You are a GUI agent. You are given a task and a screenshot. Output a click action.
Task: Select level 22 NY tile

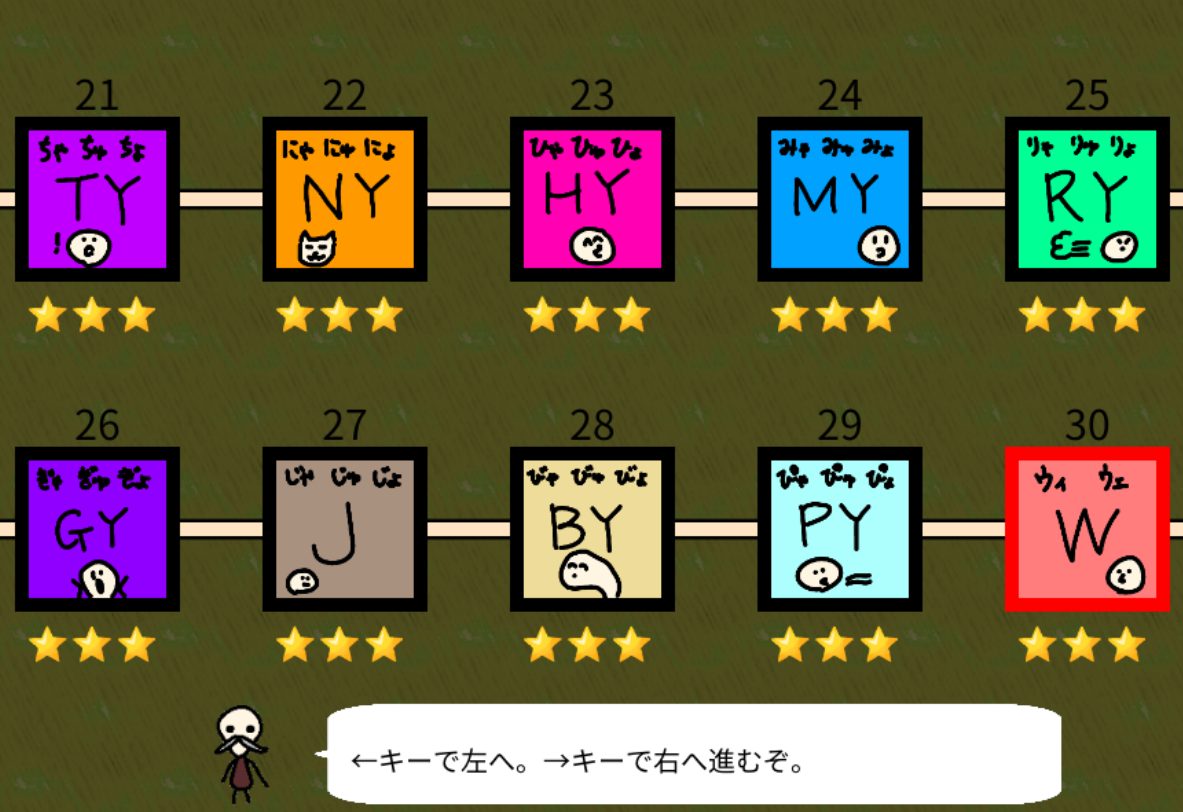(345, 199)
